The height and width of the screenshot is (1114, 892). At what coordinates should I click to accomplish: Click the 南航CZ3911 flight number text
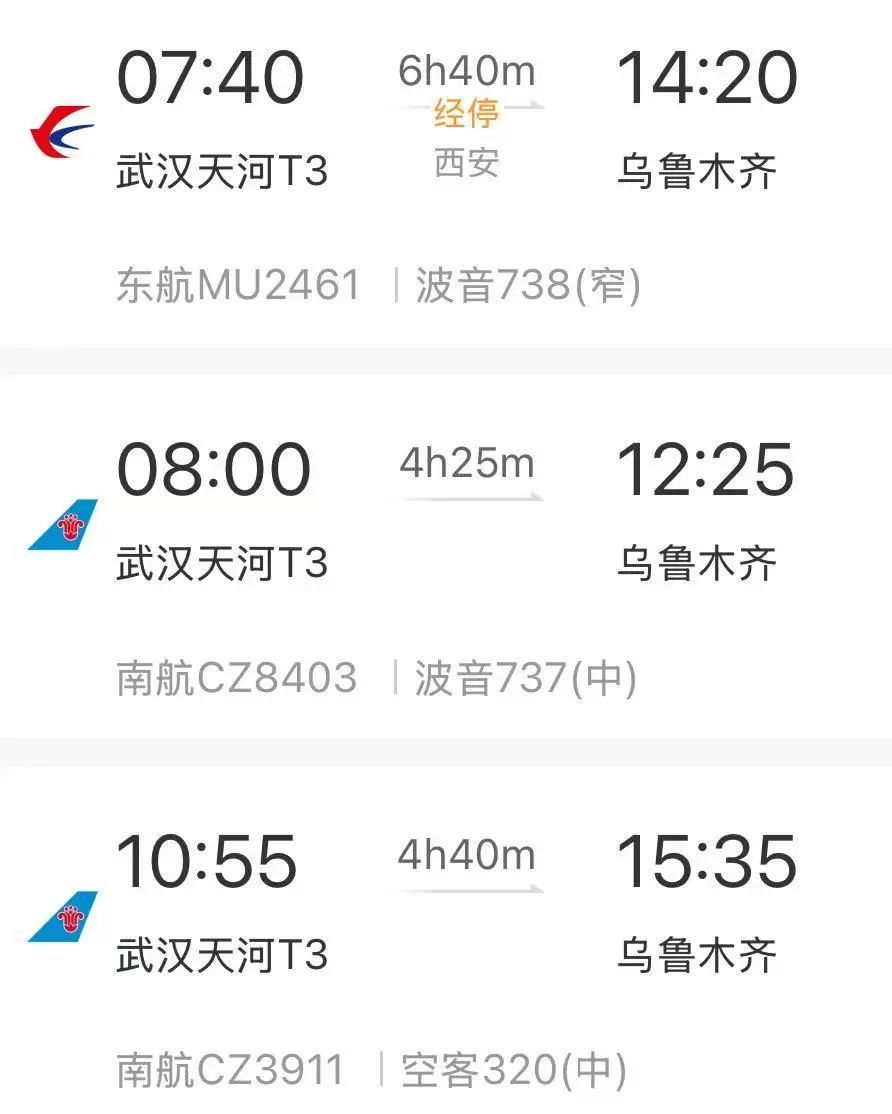click(230, 1068)
